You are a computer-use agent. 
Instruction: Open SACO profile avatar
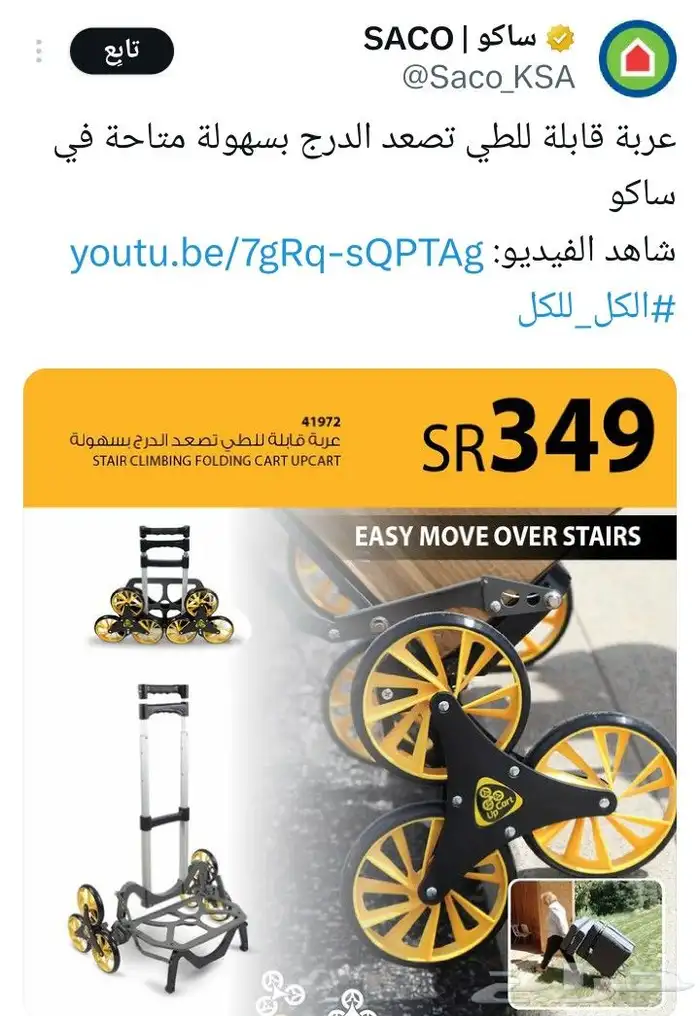click(637, 57)
